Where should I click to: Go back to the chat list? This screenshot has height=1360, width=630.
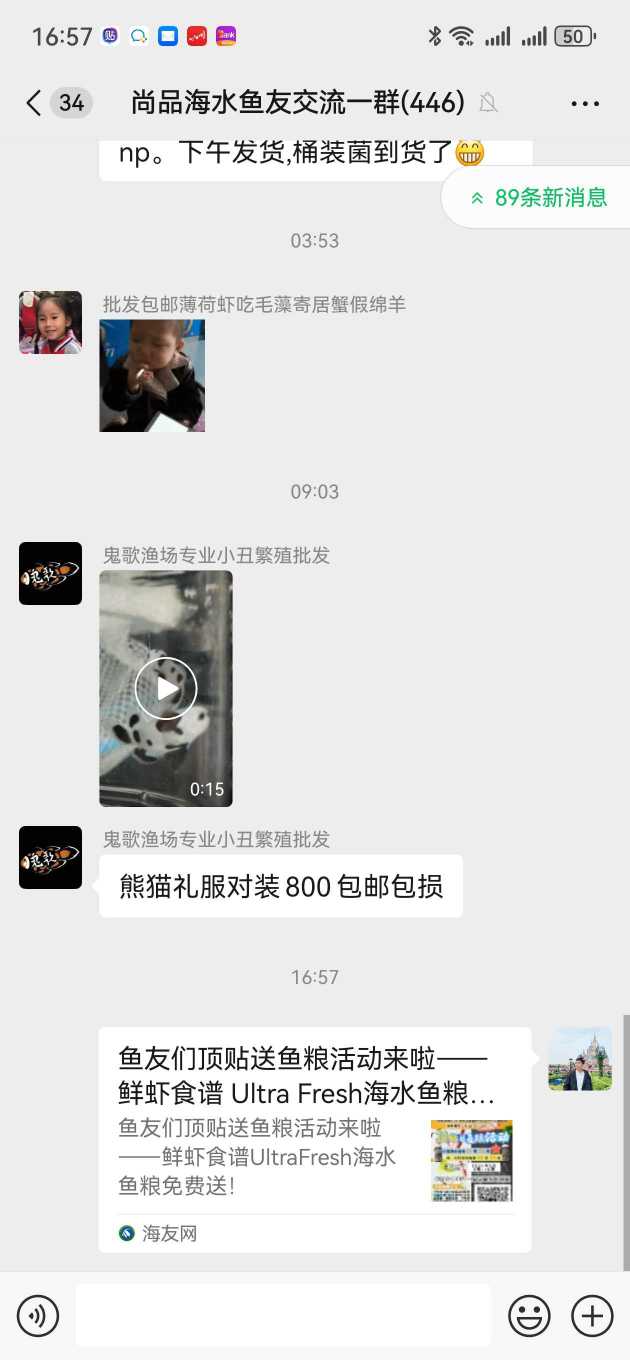point(35,103)
